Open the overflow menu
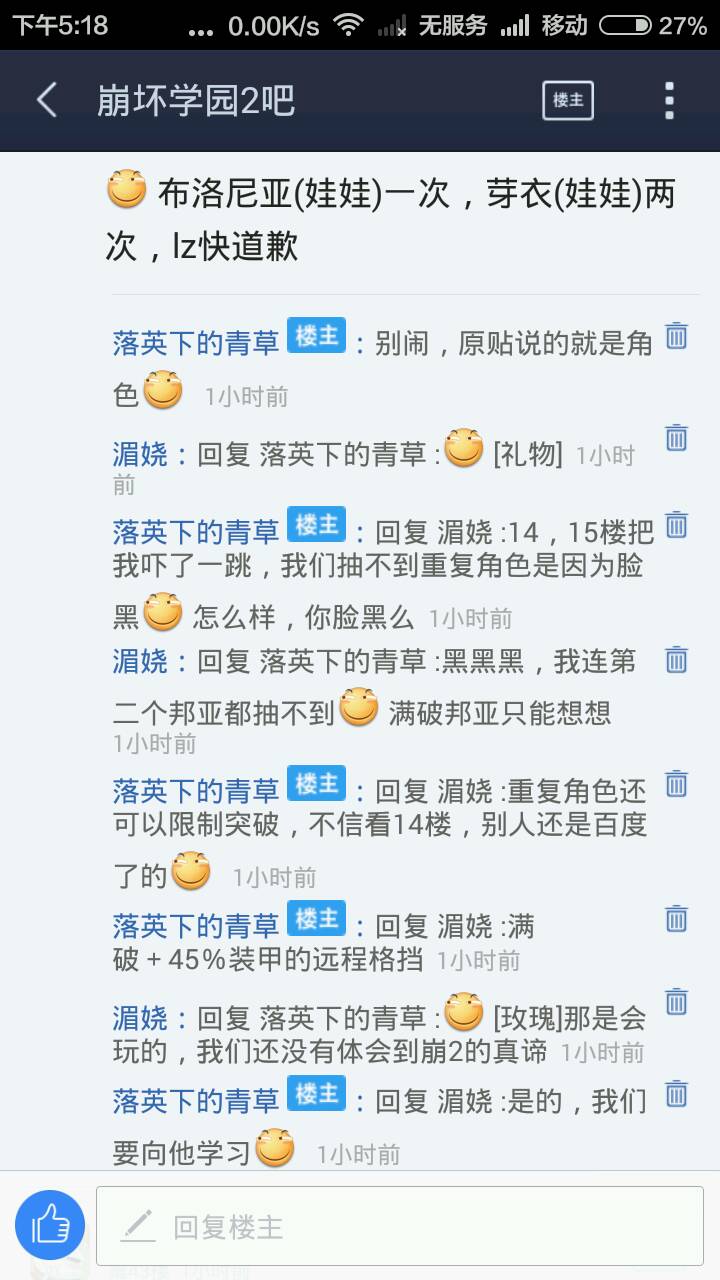 [x=669, y=100]
